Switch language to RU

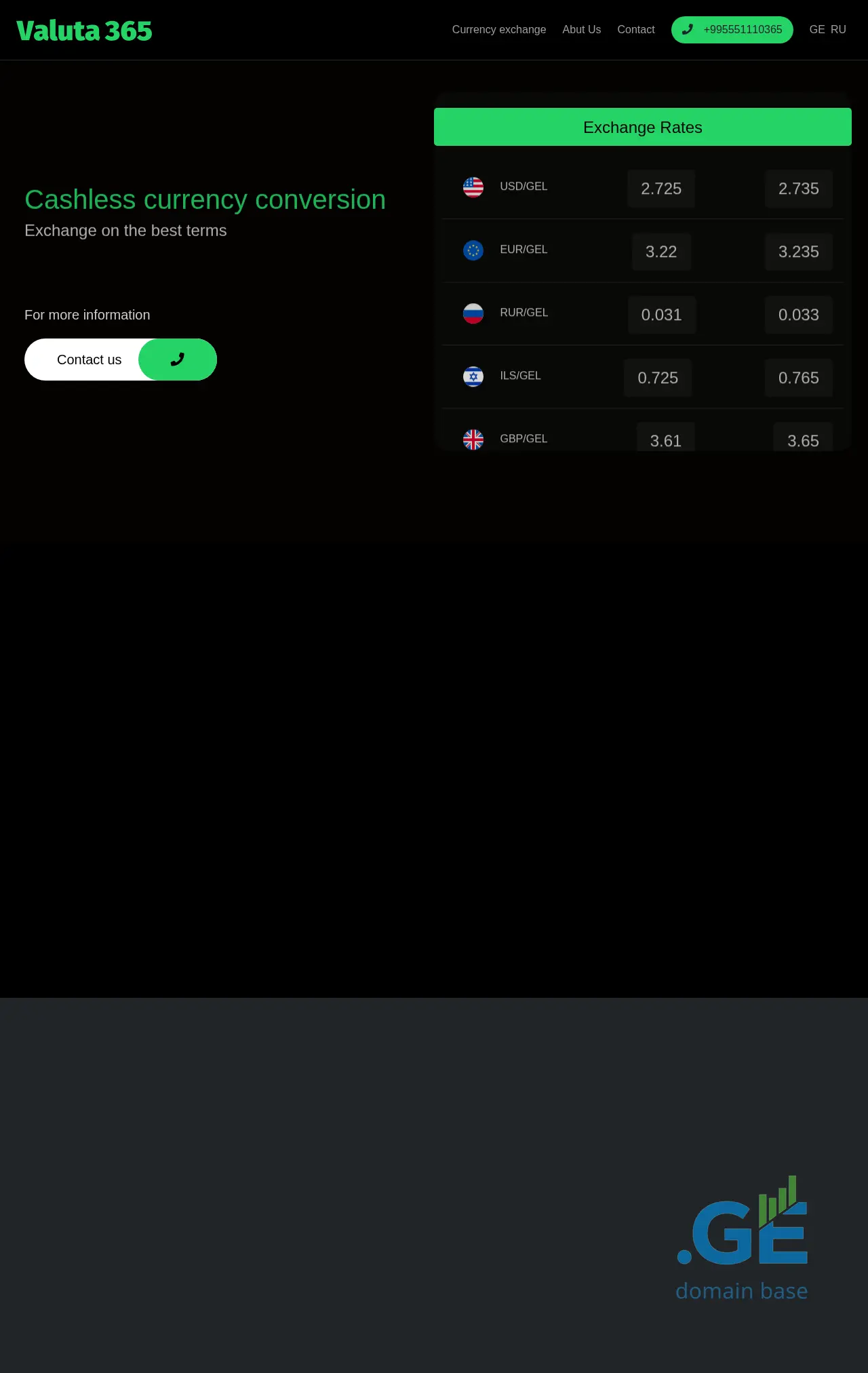tap(838, 30)
